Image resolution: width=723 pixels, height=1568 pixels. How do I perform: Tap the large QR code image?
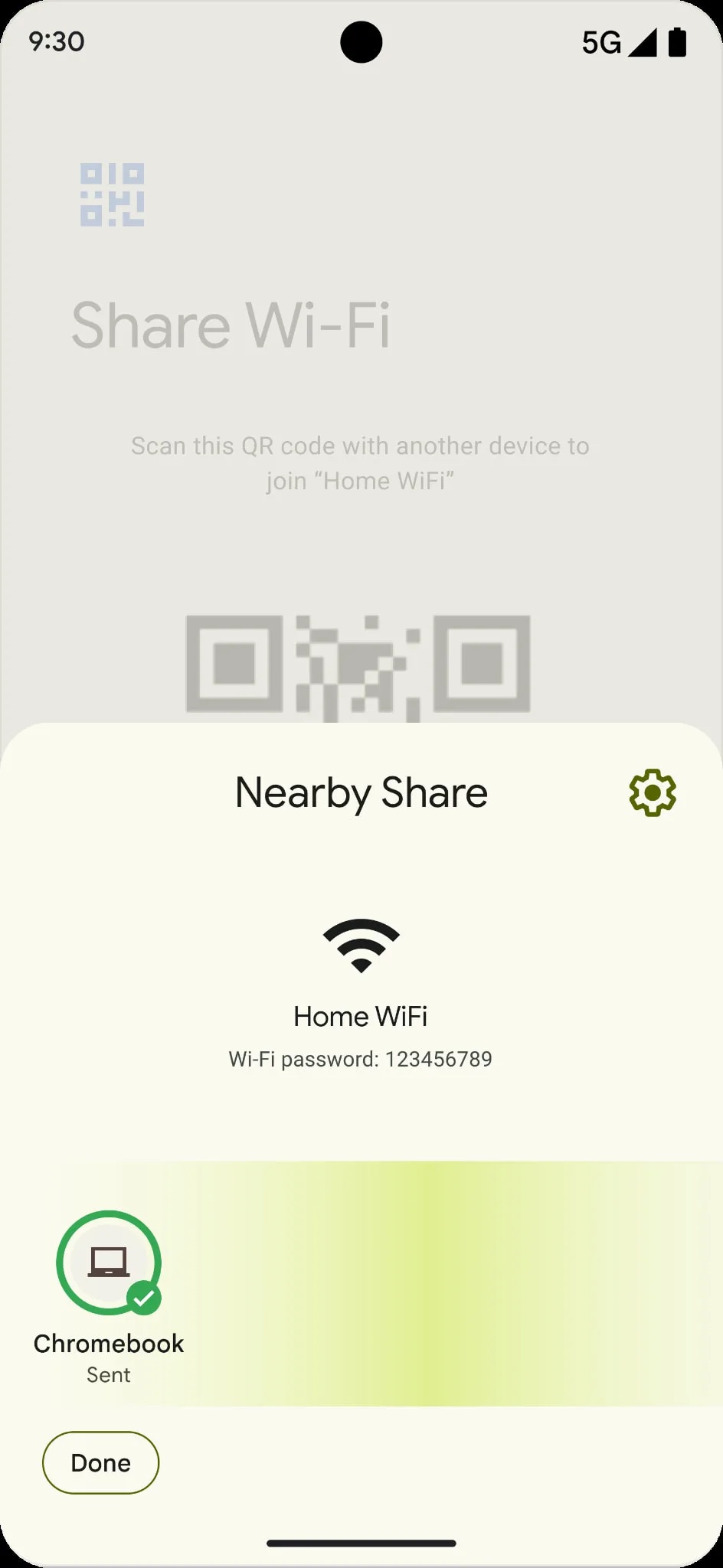(x=360, y=665)
